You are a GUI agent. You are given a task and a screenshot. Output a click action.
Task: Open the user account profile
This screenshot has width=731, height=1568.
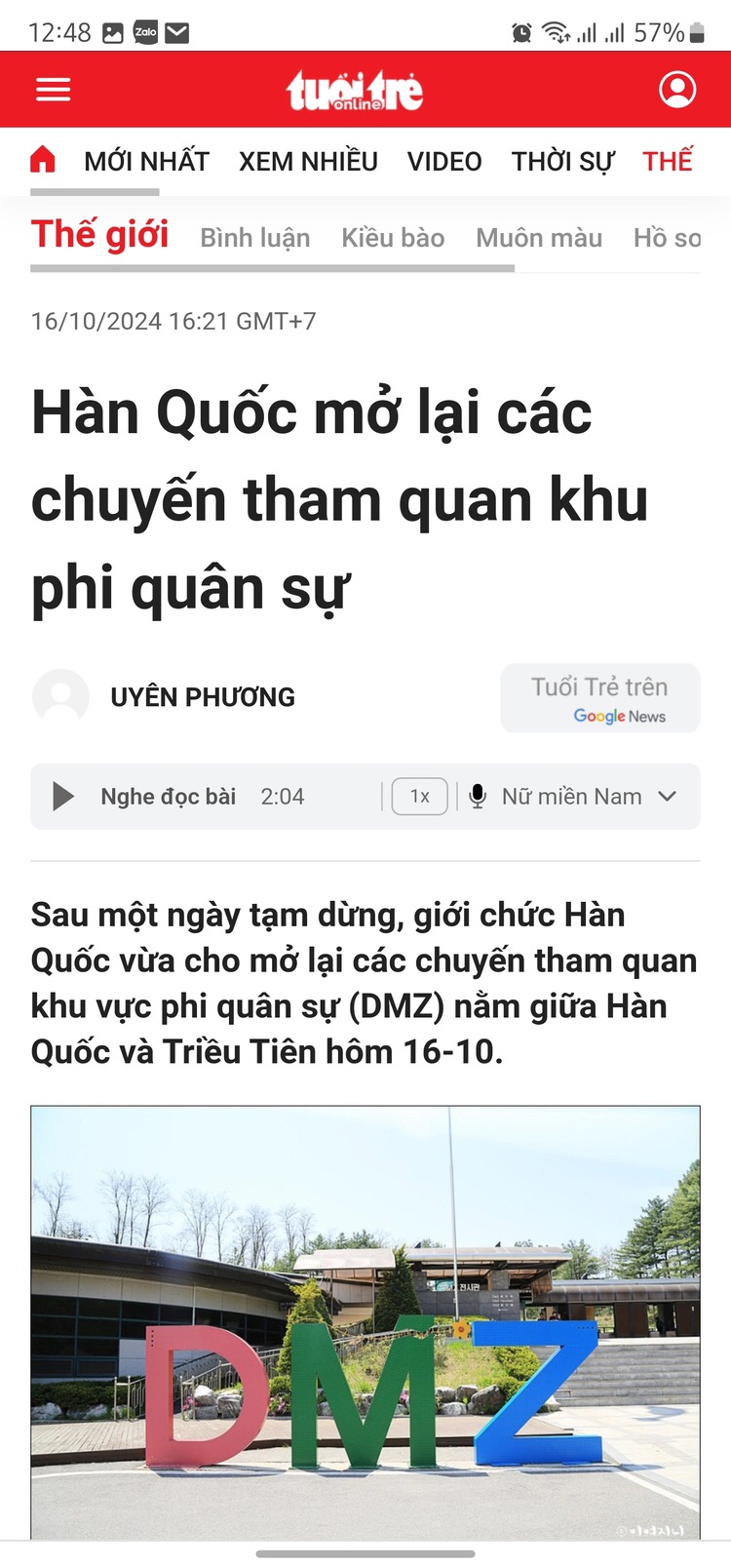(x=676, y=90)
